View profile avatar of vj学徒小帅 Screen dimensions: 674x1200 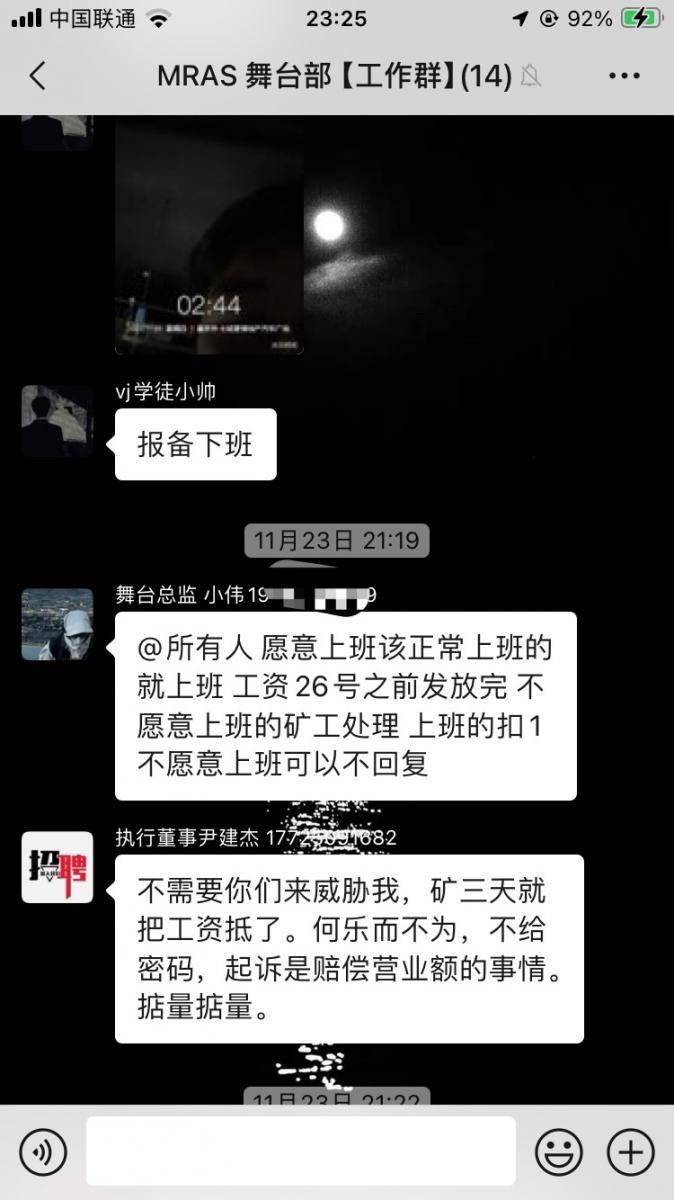57,421
